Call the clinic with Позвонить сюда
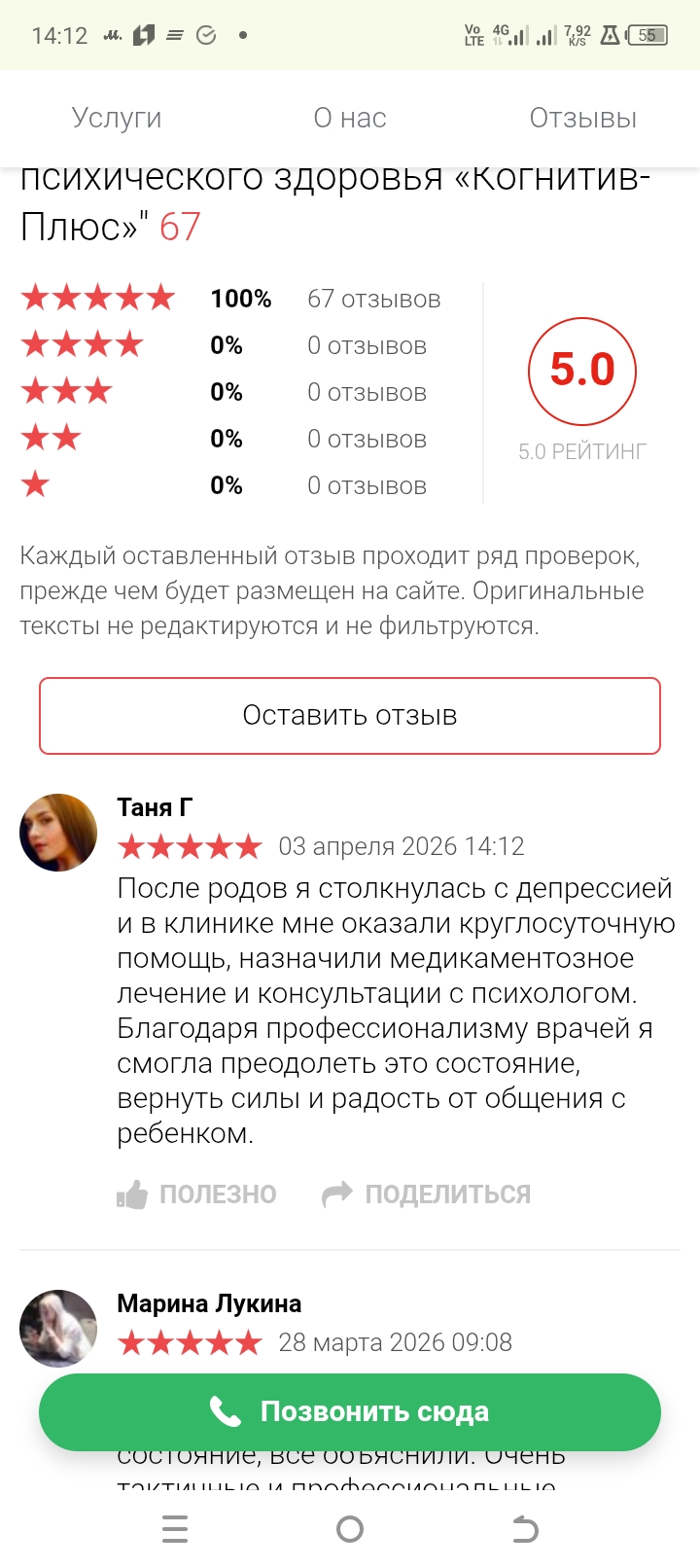The height and width of the screenshot is (1568, 700). 350,1412
